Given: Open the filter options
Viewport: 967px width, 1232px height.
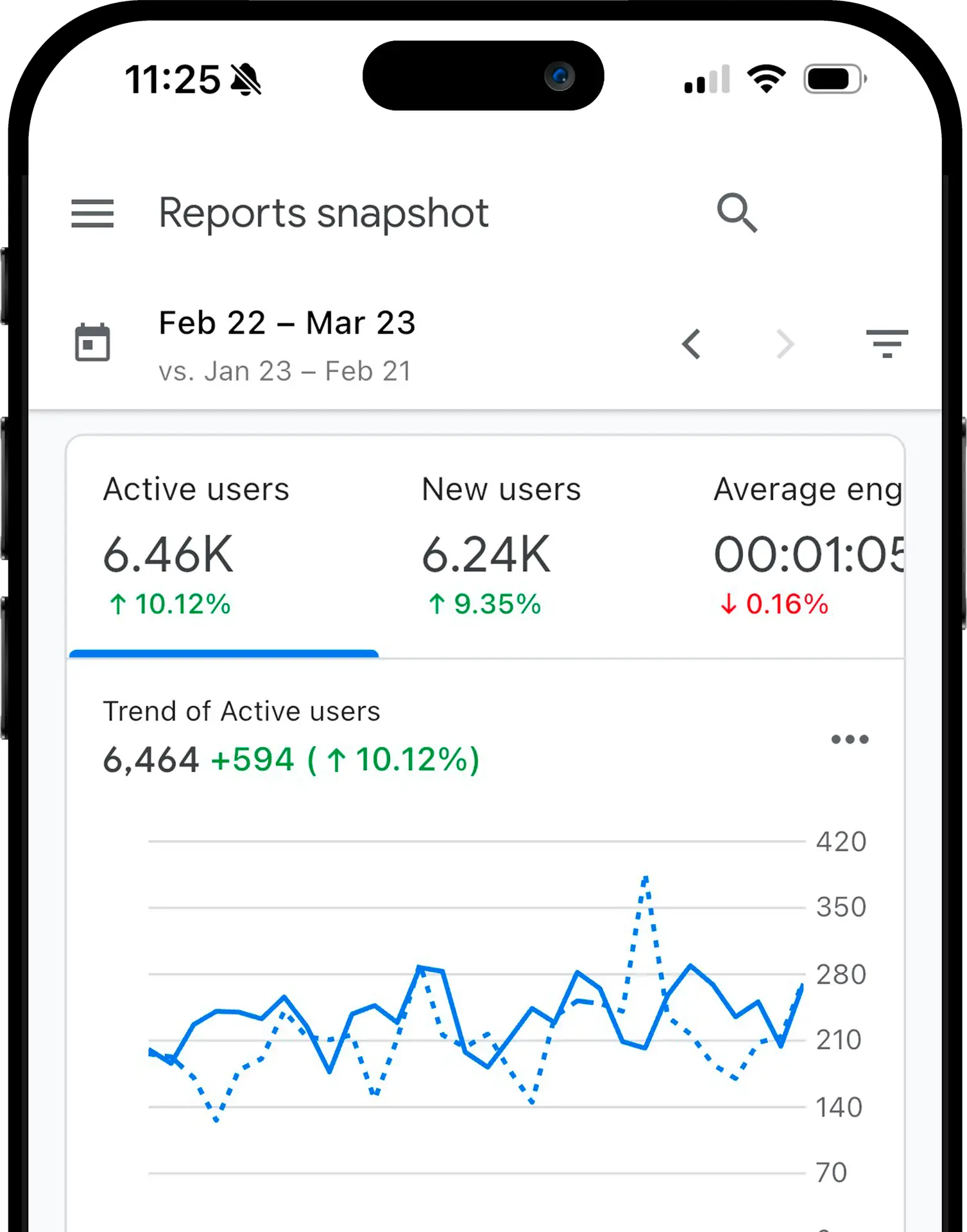Looking at the screenshot, I should [x=886, y=344].
